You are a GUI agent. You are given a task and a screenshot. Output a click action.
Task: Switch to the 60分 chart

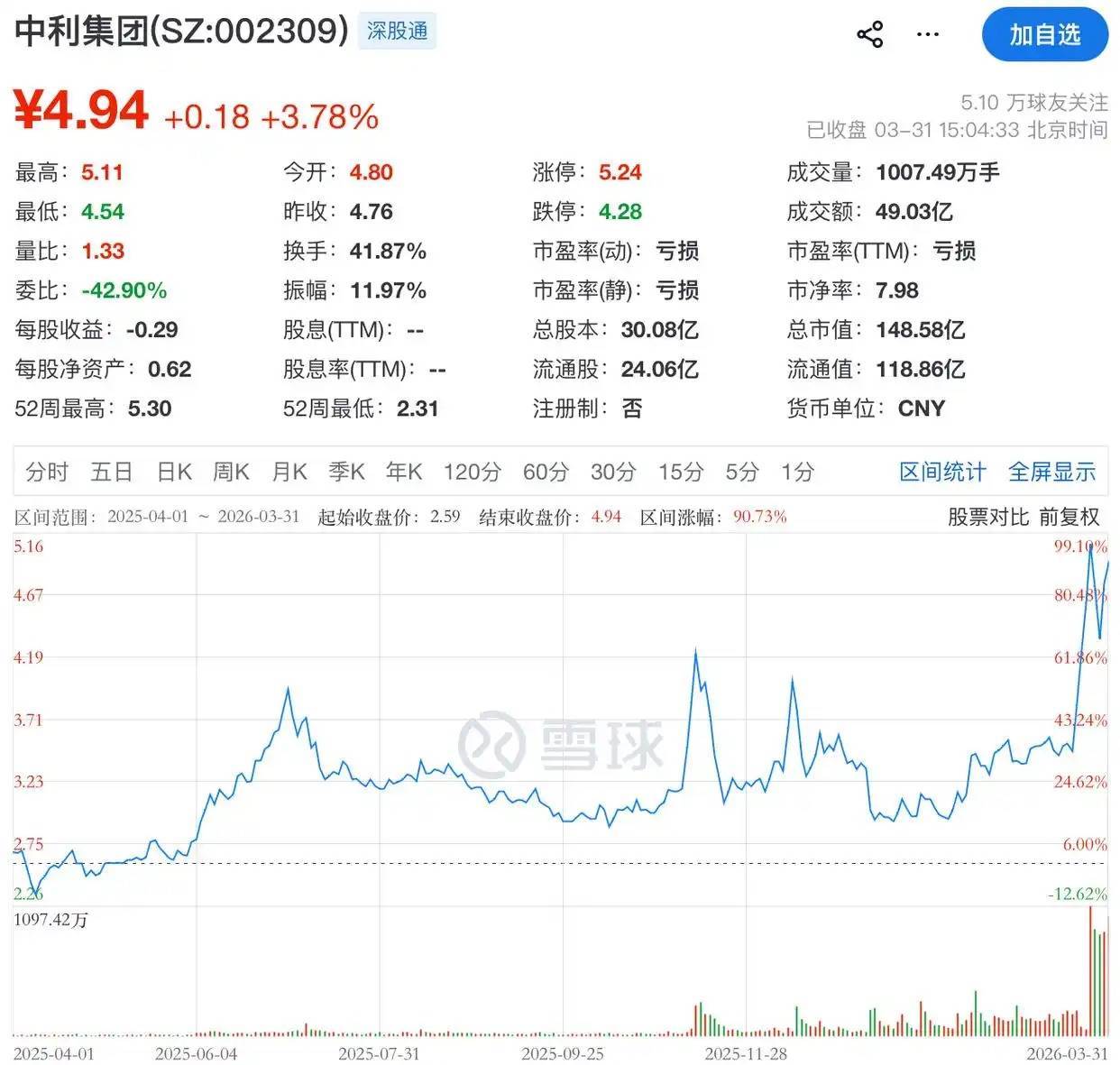click(546, 472)
